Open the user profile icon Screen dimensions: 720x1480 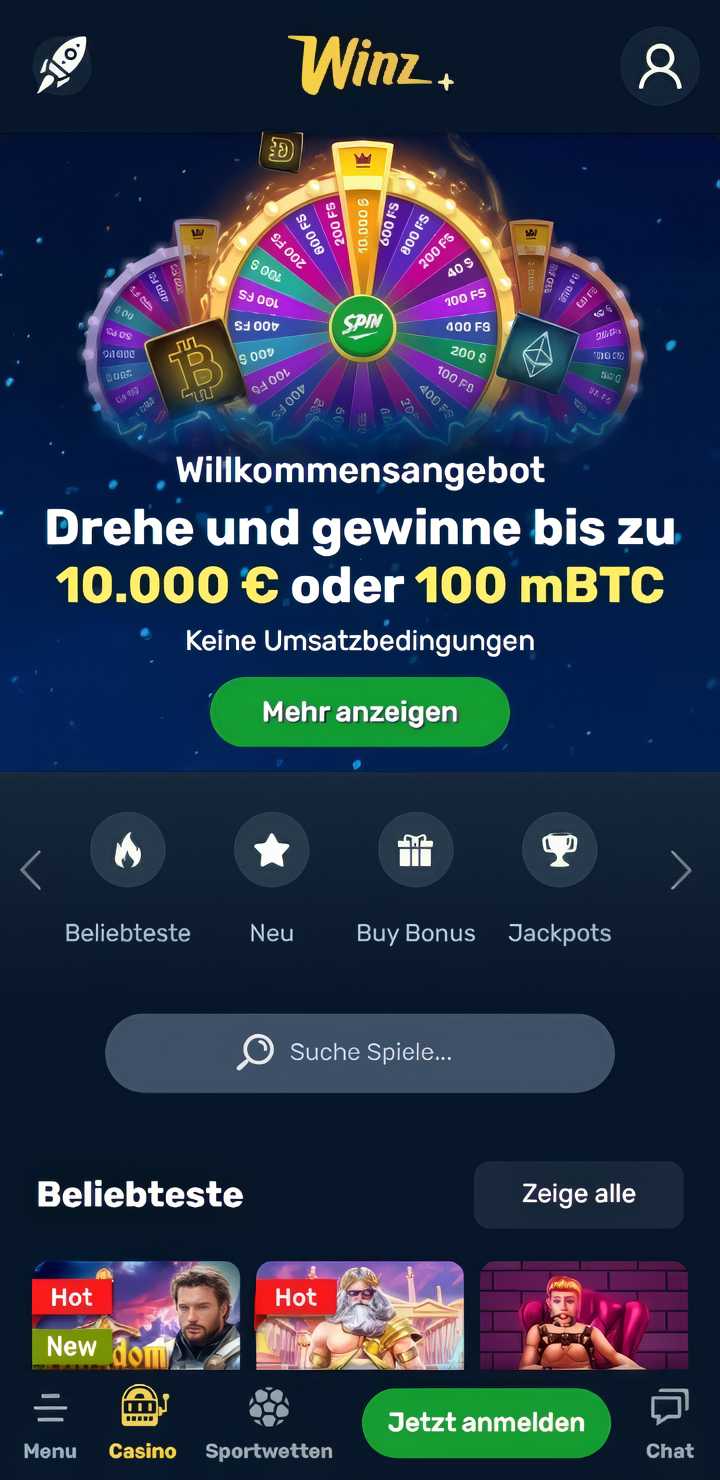pos(659,66)
